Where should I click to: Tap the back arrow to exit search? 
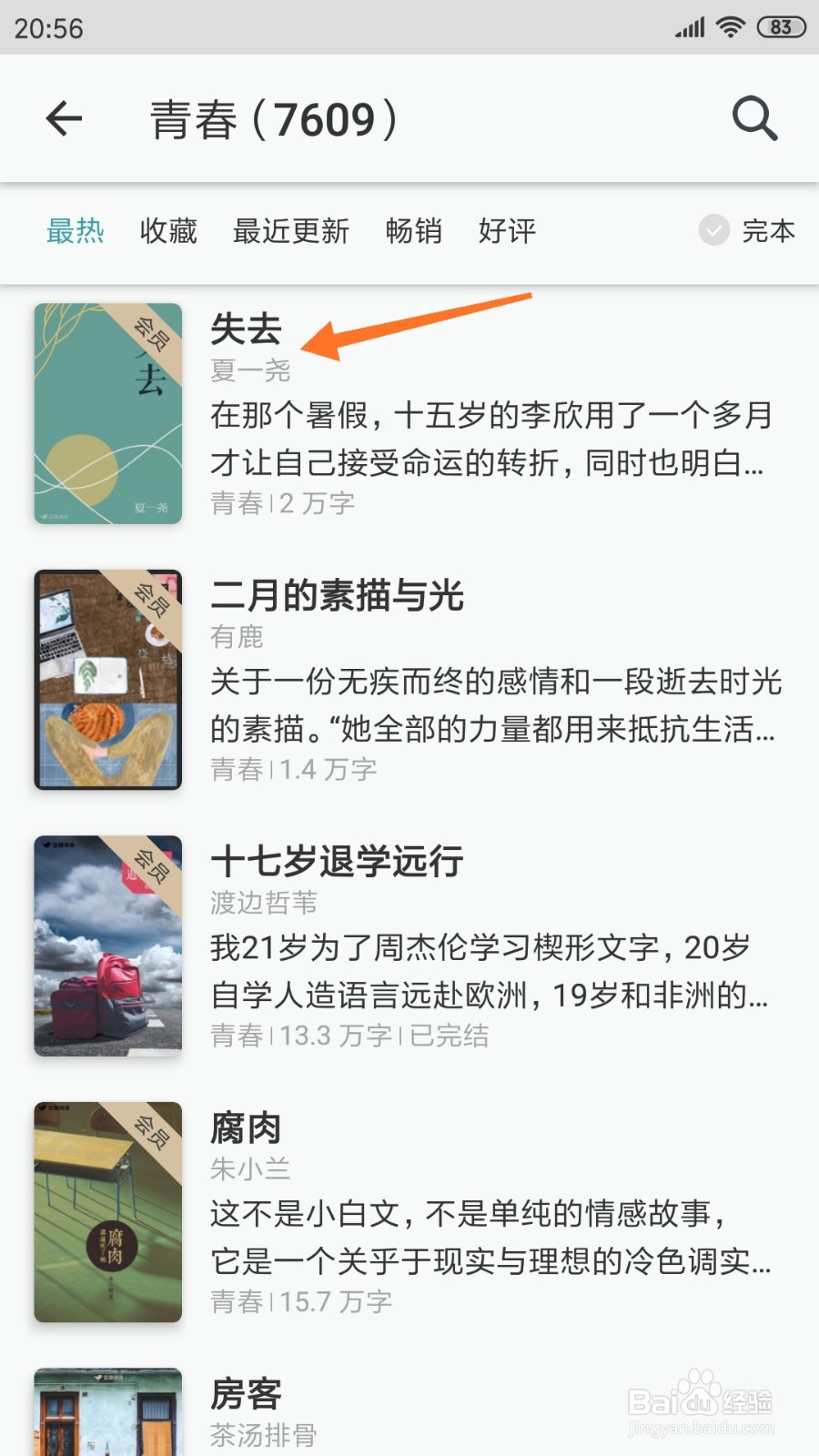[x=64, y=118]
